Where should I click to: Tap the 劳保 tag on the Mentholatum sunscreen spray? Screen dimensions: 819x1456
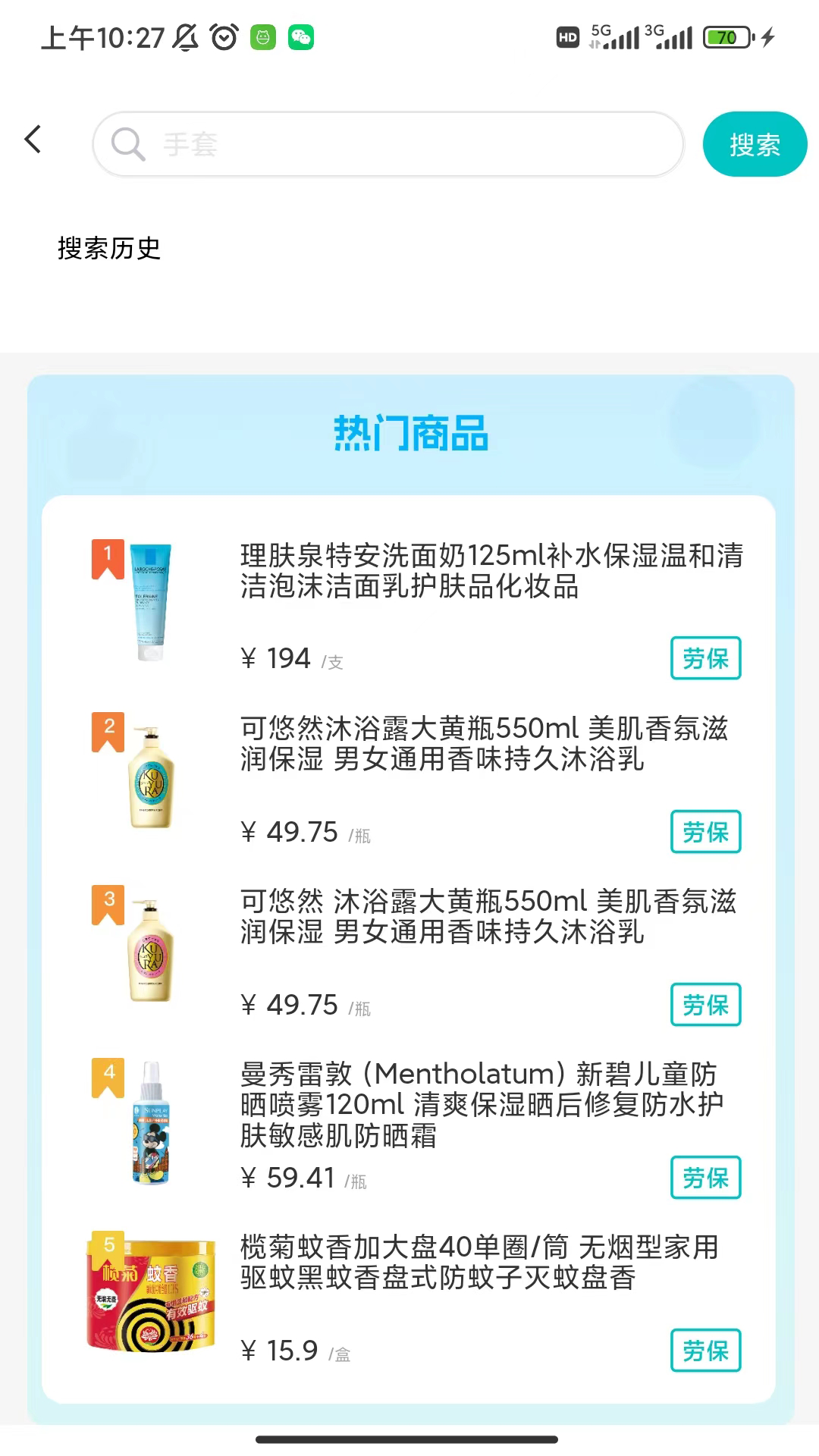click(705, 1178)
